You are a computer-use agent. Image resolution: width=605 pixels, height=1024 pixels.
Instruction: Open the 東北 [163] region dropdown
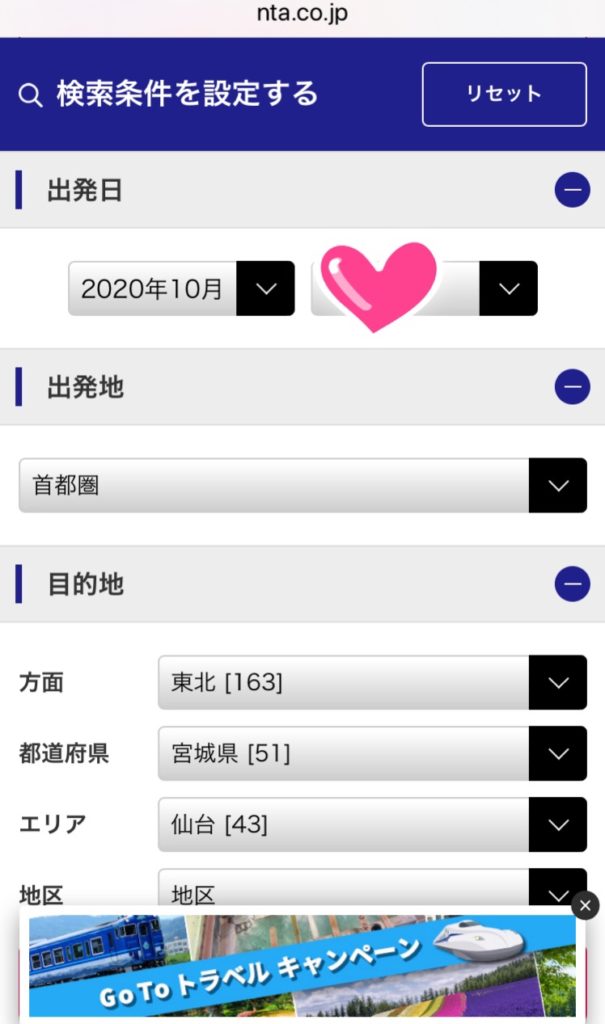(x=372, y=682)
